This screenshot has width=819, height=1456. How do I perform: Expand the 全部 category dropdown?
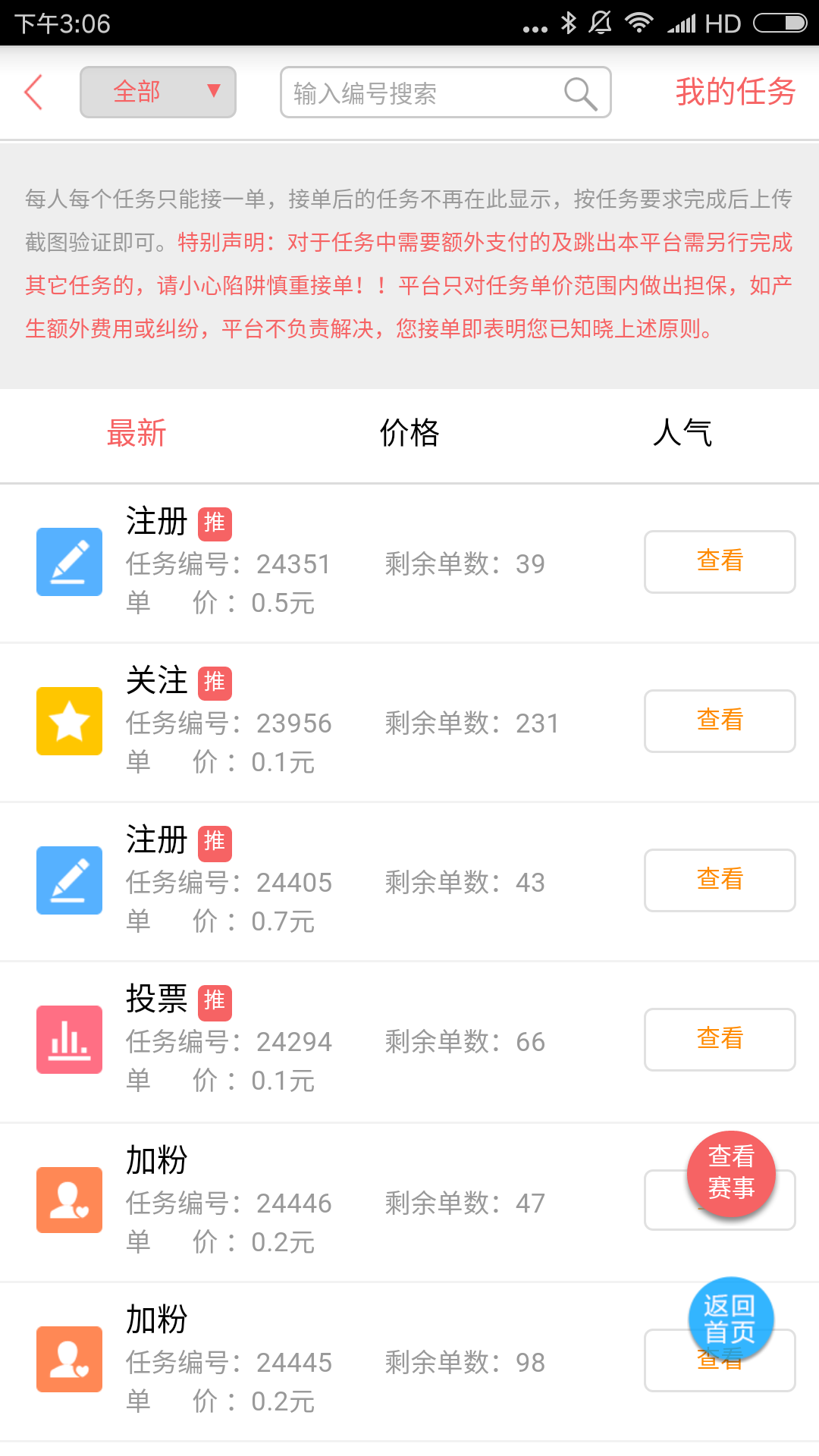tap(158, 93)
